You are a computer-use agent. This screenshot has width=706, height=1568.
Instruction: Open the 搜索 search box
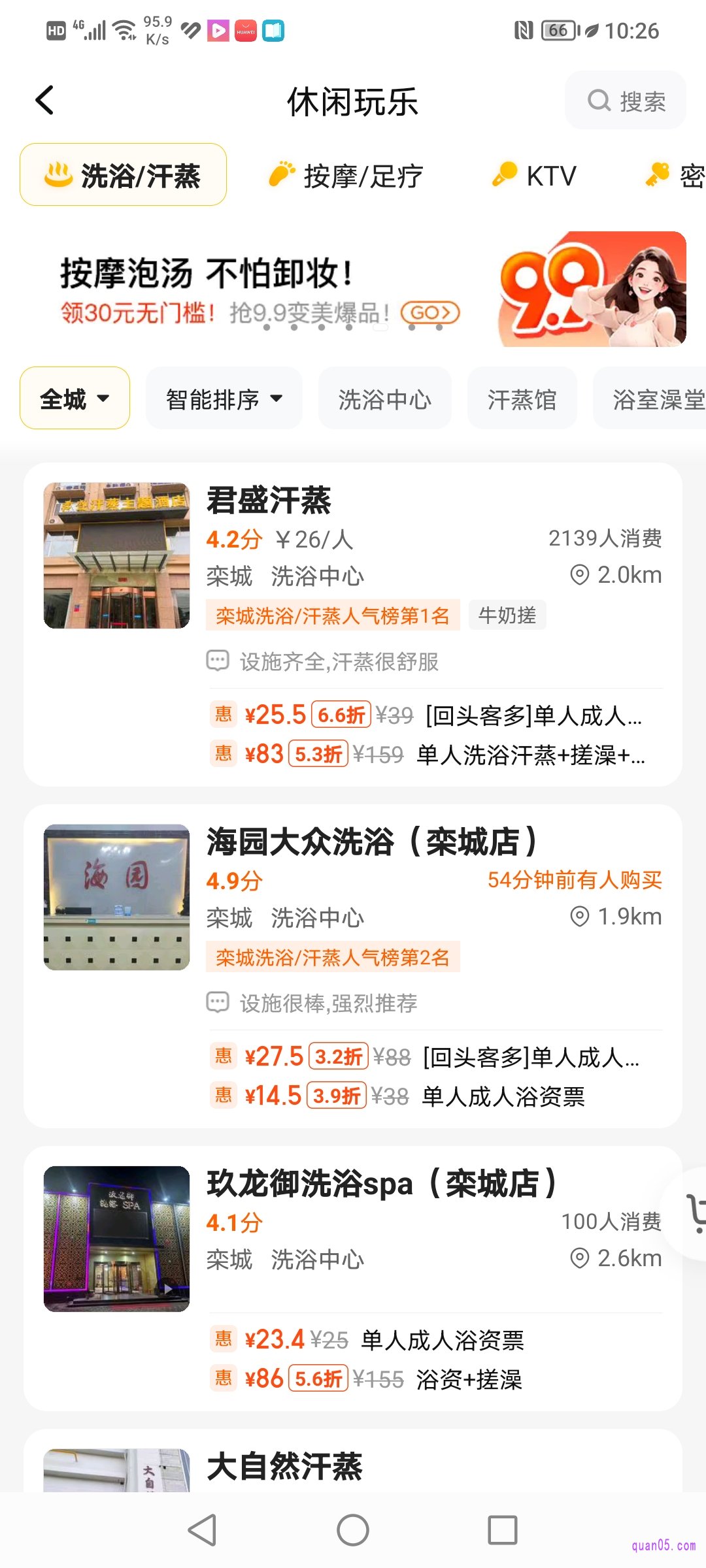point(626,101)
